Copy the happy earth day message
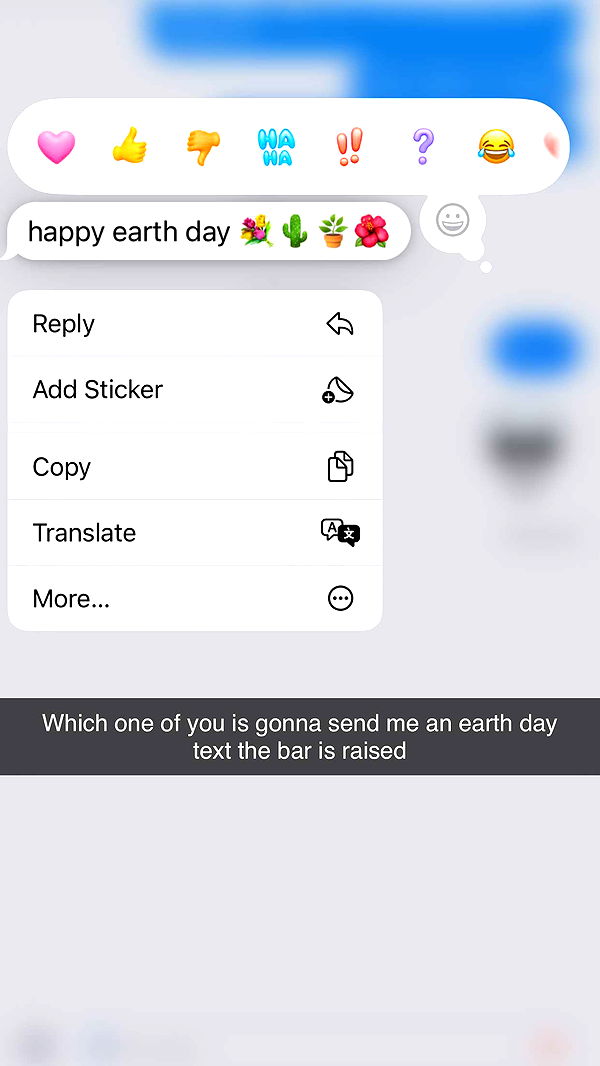600x1066 pixels. (x=195, y=467)
